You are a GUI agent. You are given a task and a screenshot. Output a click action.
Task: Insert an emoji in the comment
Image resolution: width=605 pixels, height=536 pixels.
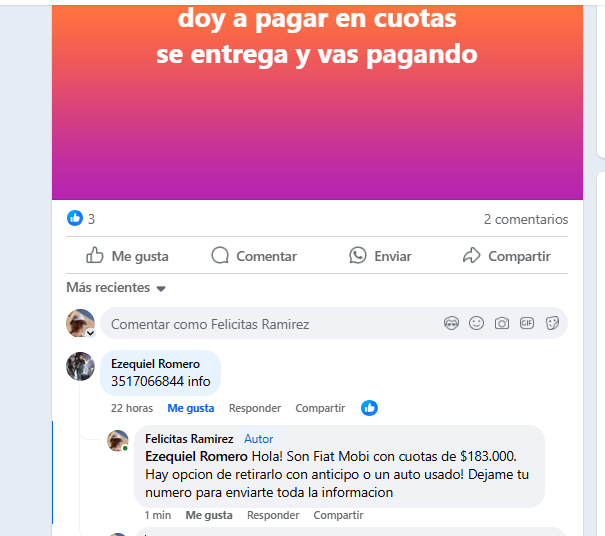pyautogui.click(x=477, y=324)
